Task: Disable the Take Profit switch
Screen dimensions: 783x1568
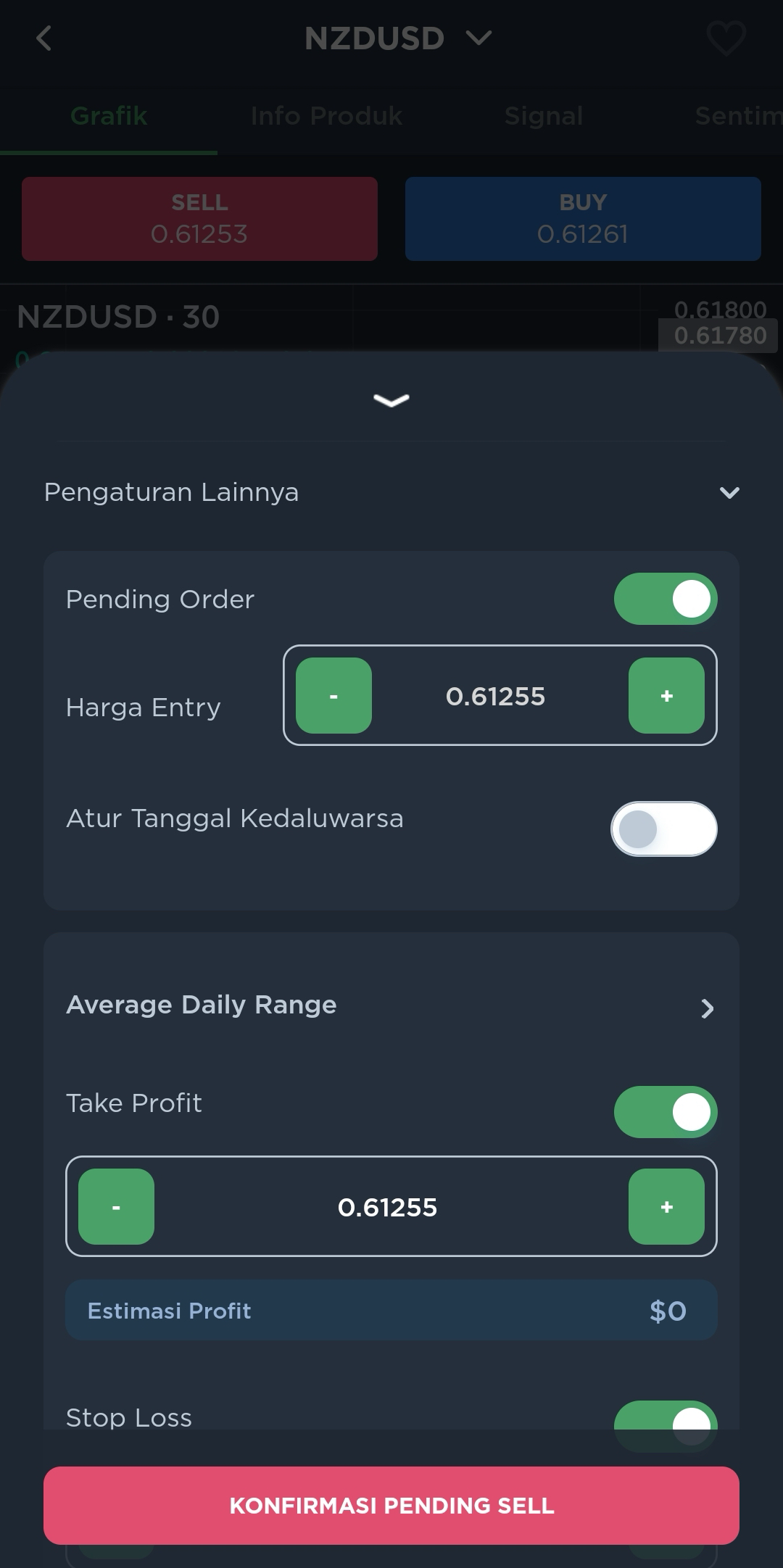Action: [x=666, y=1112]
